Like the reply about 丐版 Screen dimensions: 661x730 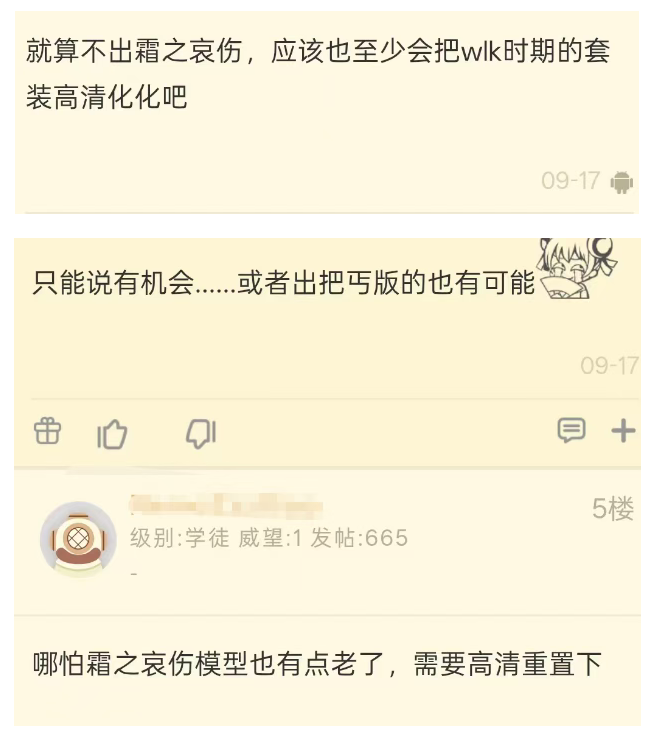click(x=112, y=433)
